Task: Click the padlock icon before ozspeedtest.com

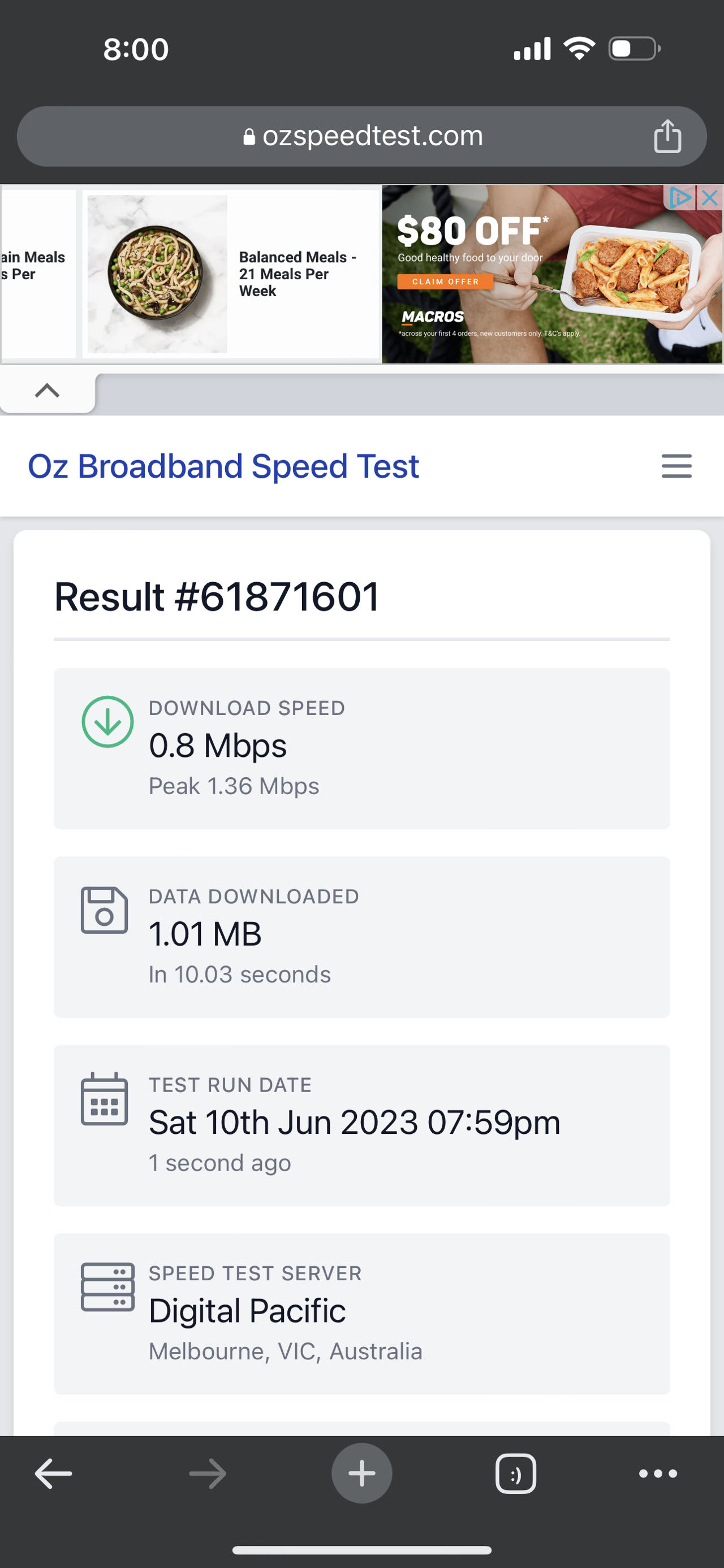Action: coord(248,135)
